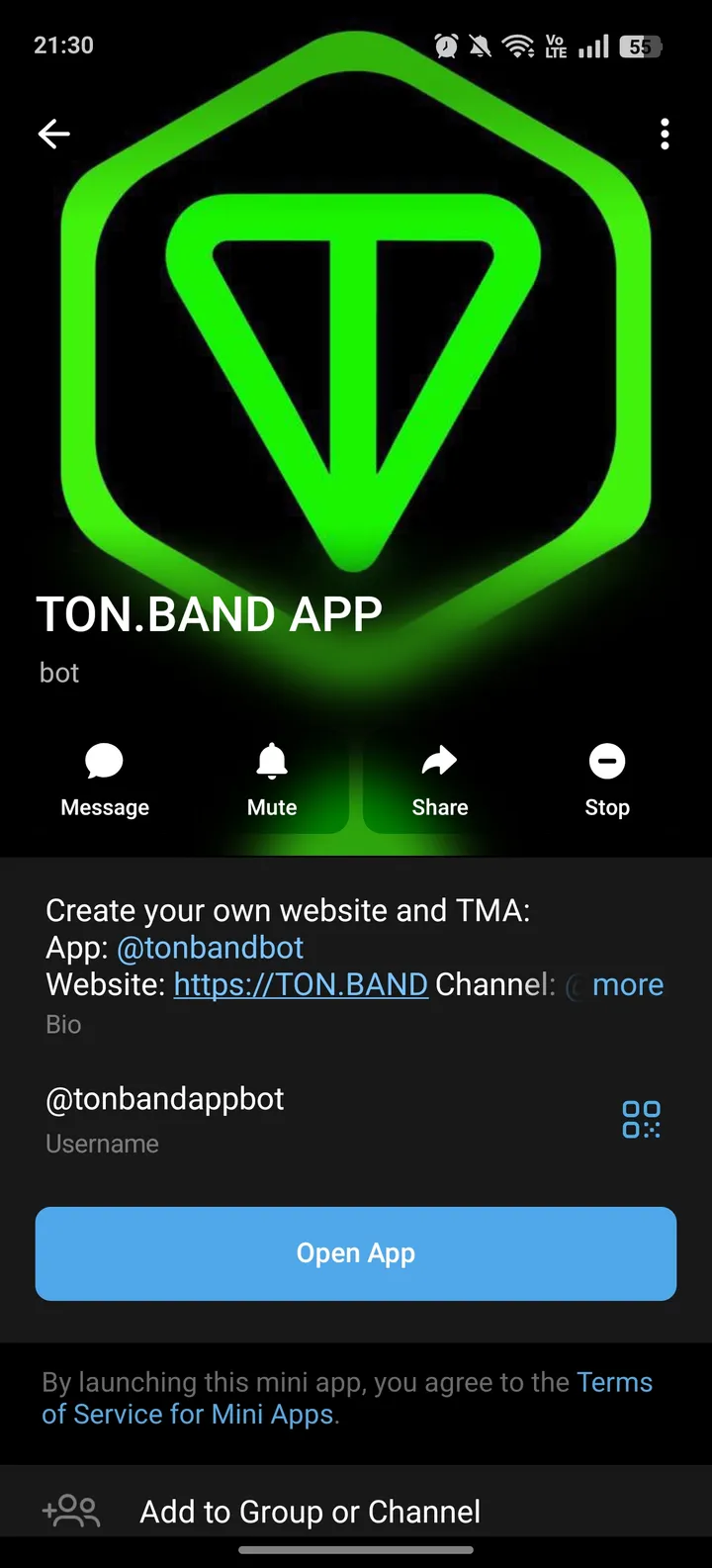The image size is (712, 1568).
Task: Open the Wi-Fi status icon area
Action: [518, 46]
